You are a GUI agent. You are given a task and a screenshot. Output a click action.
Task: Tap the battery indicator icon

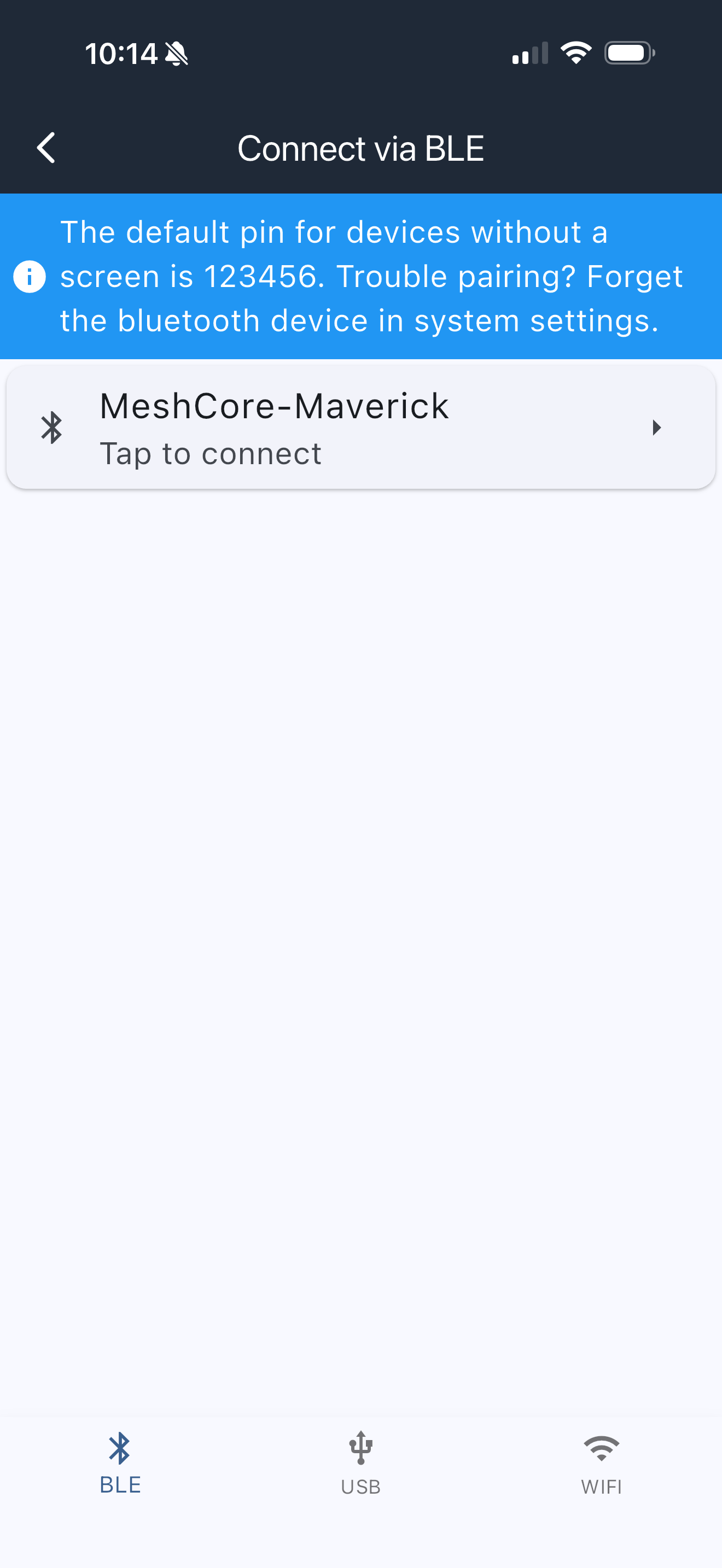627,53
